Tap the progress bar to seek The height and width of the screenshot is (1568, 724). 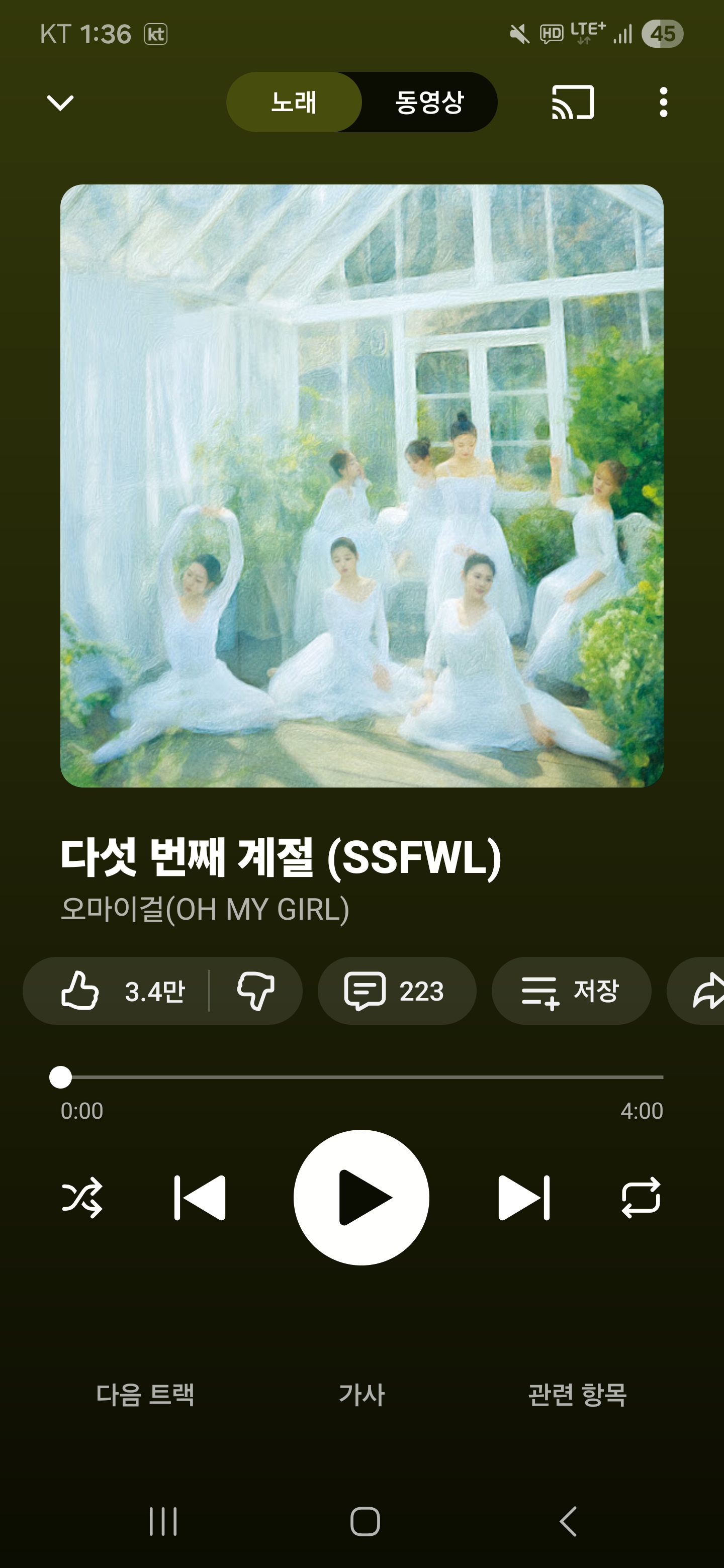point(361,1077)
